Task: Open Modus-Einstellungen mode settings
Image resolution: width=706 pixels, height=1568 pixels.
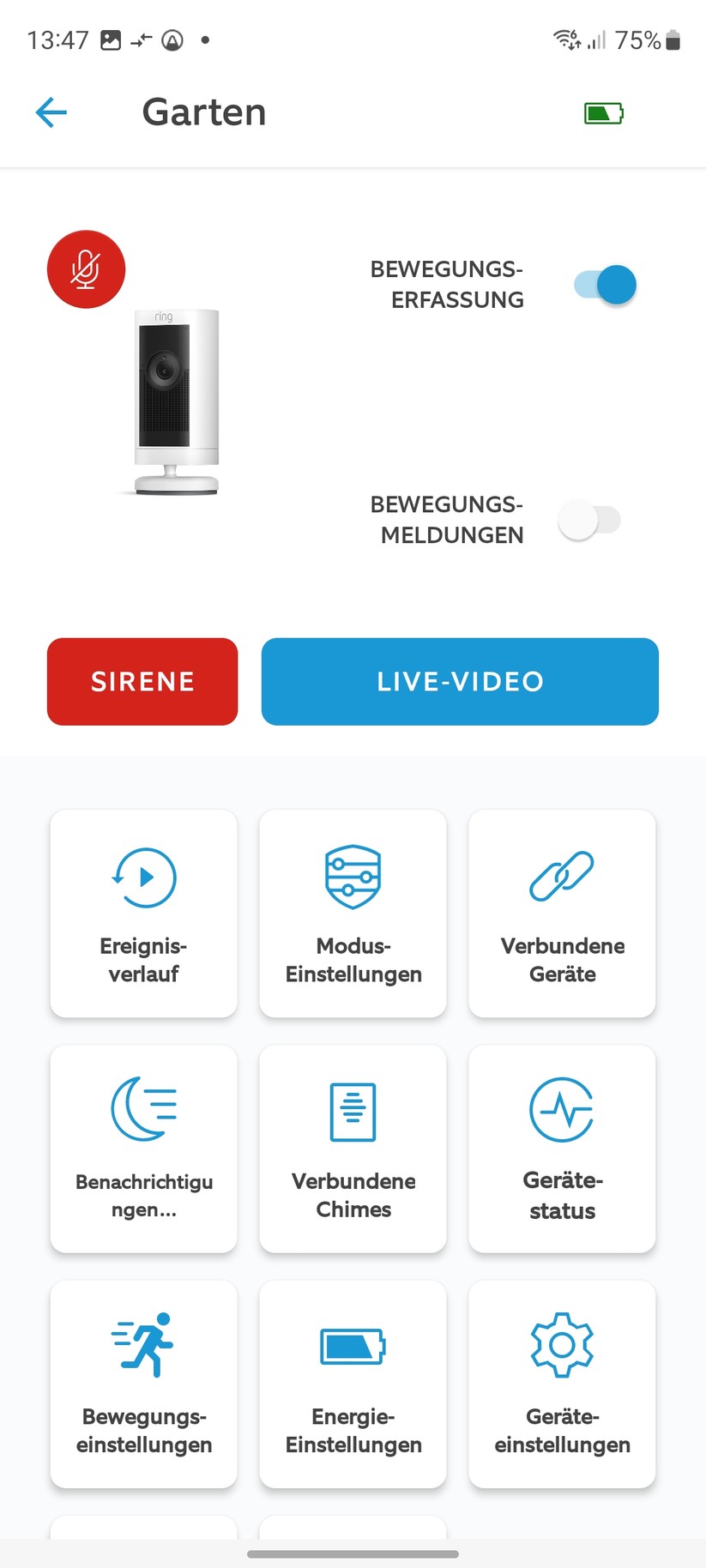Action: coord(353,914)
